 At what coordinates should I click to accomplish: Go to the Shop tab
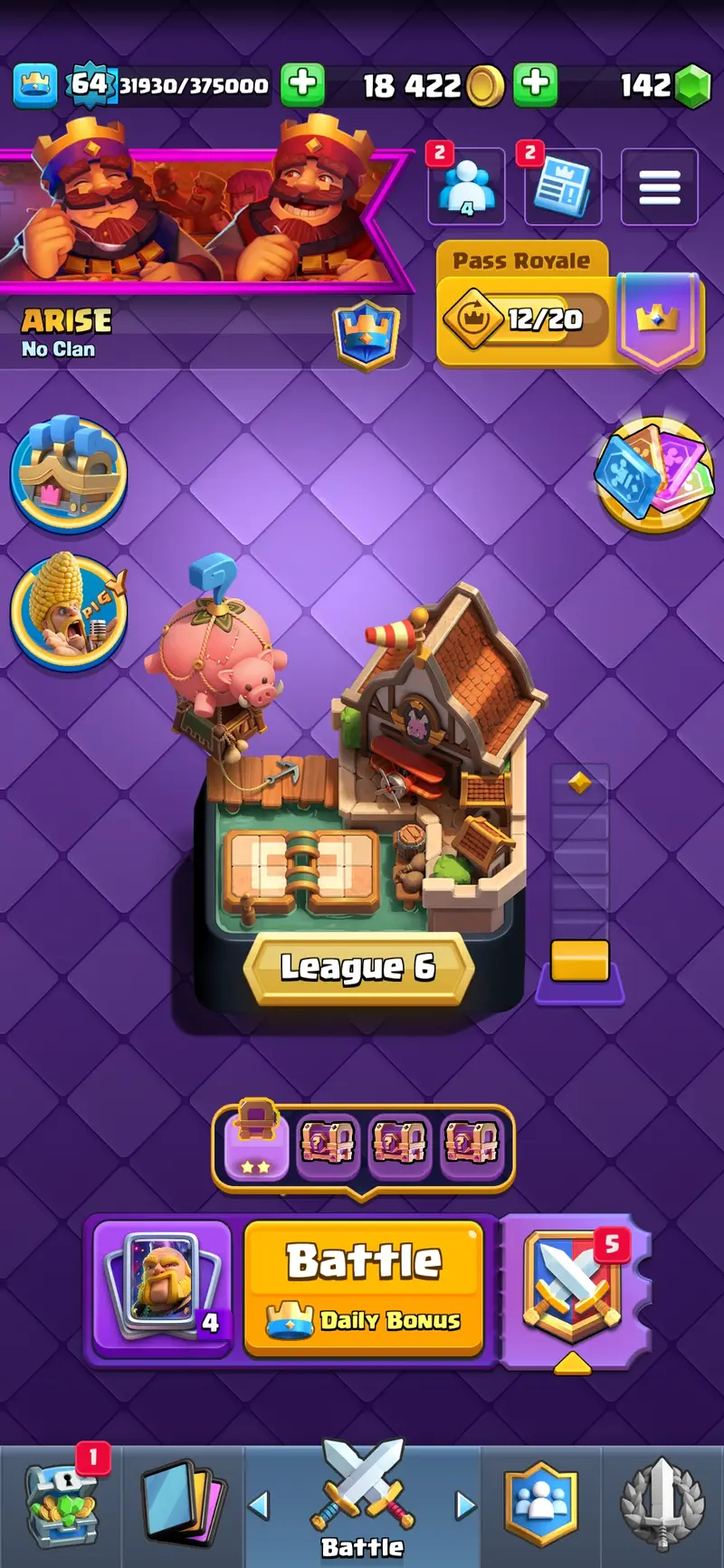(62, 1506)
